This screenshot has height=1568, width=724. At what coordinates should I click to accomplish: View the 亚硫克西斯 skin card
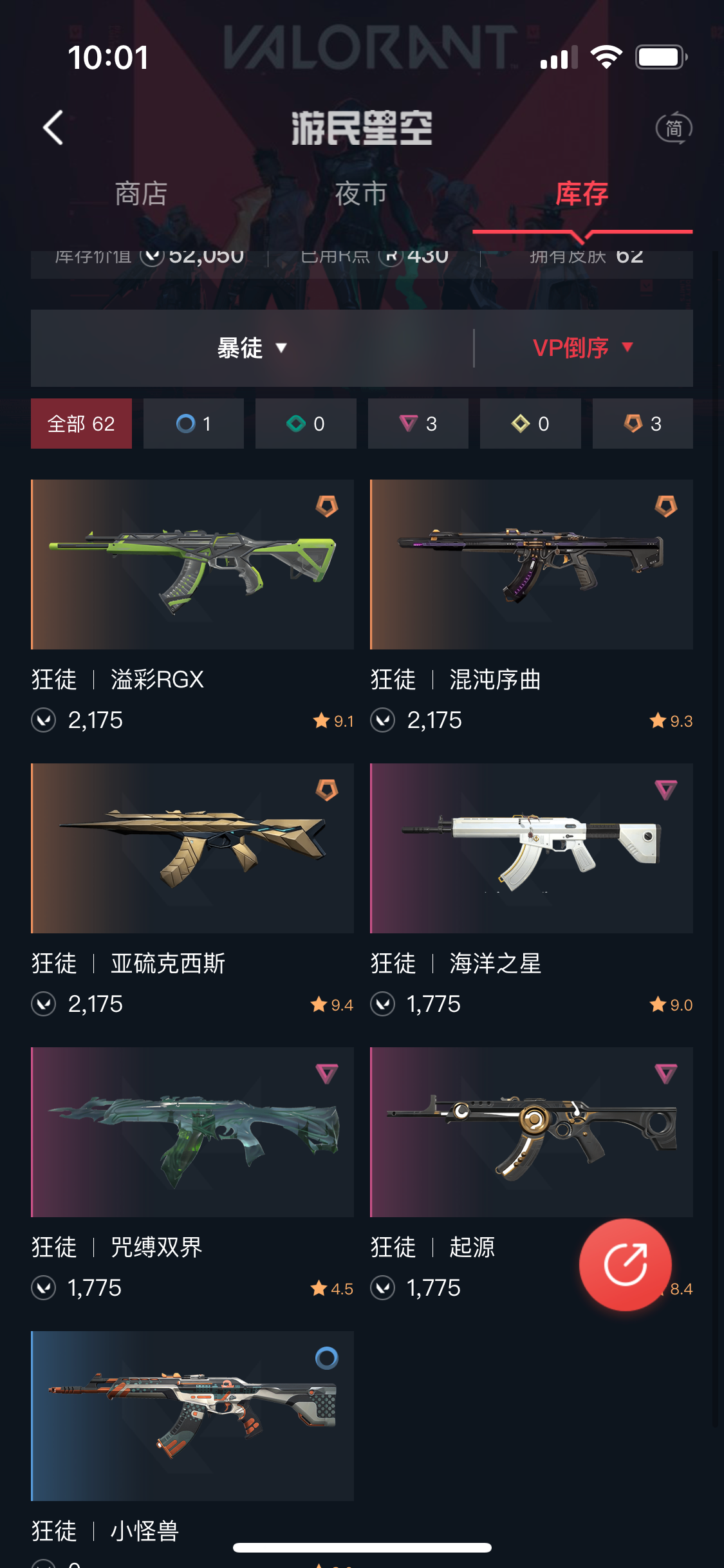pyautogui.click(x=192, y=848)
